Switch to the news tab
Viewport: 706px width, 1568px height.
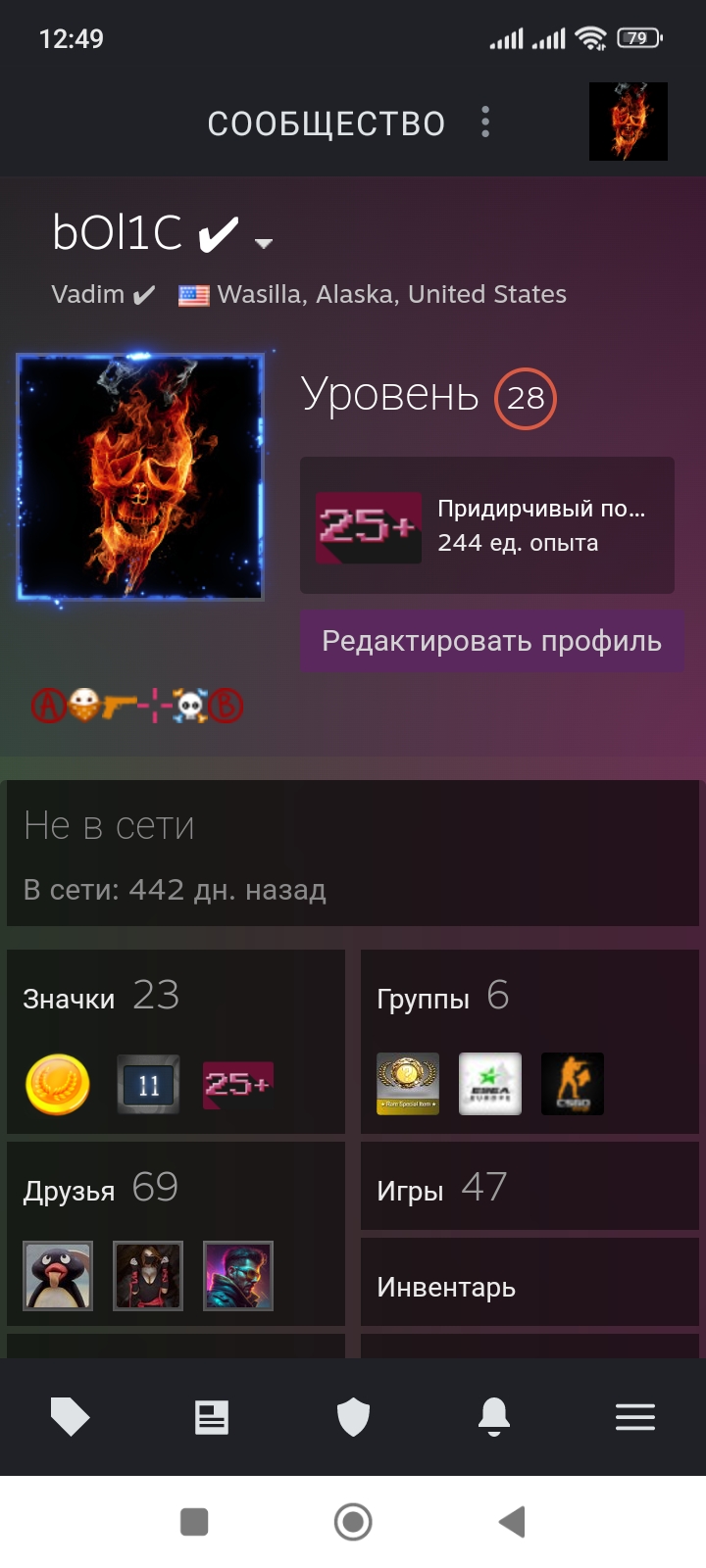tap(212, 1417)
